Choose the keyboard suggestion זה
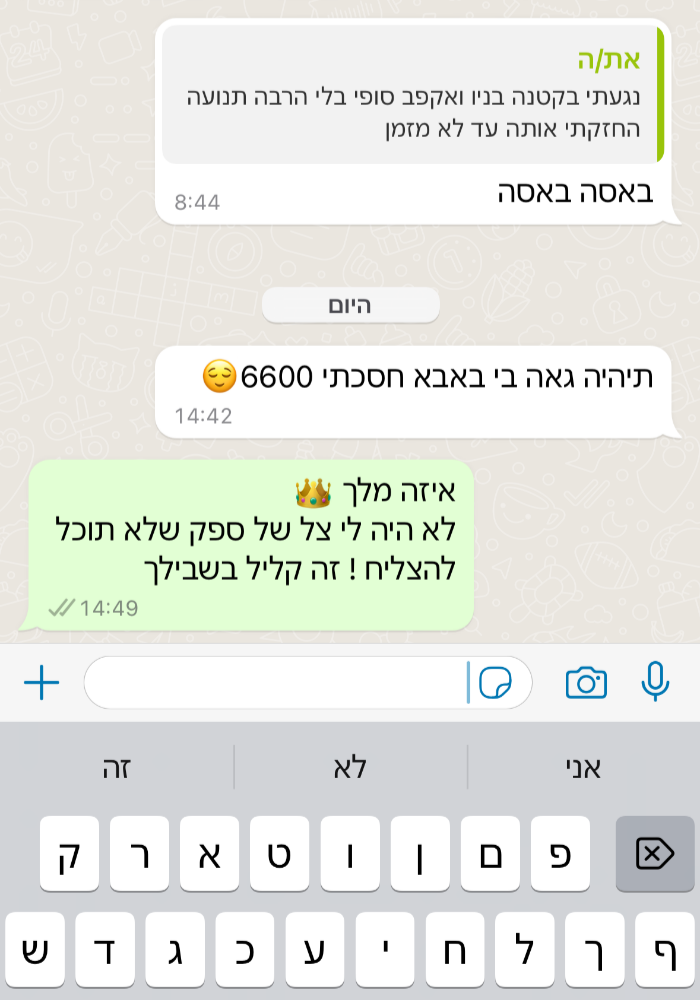700x1000 pixels. click(x=117, y=768)
